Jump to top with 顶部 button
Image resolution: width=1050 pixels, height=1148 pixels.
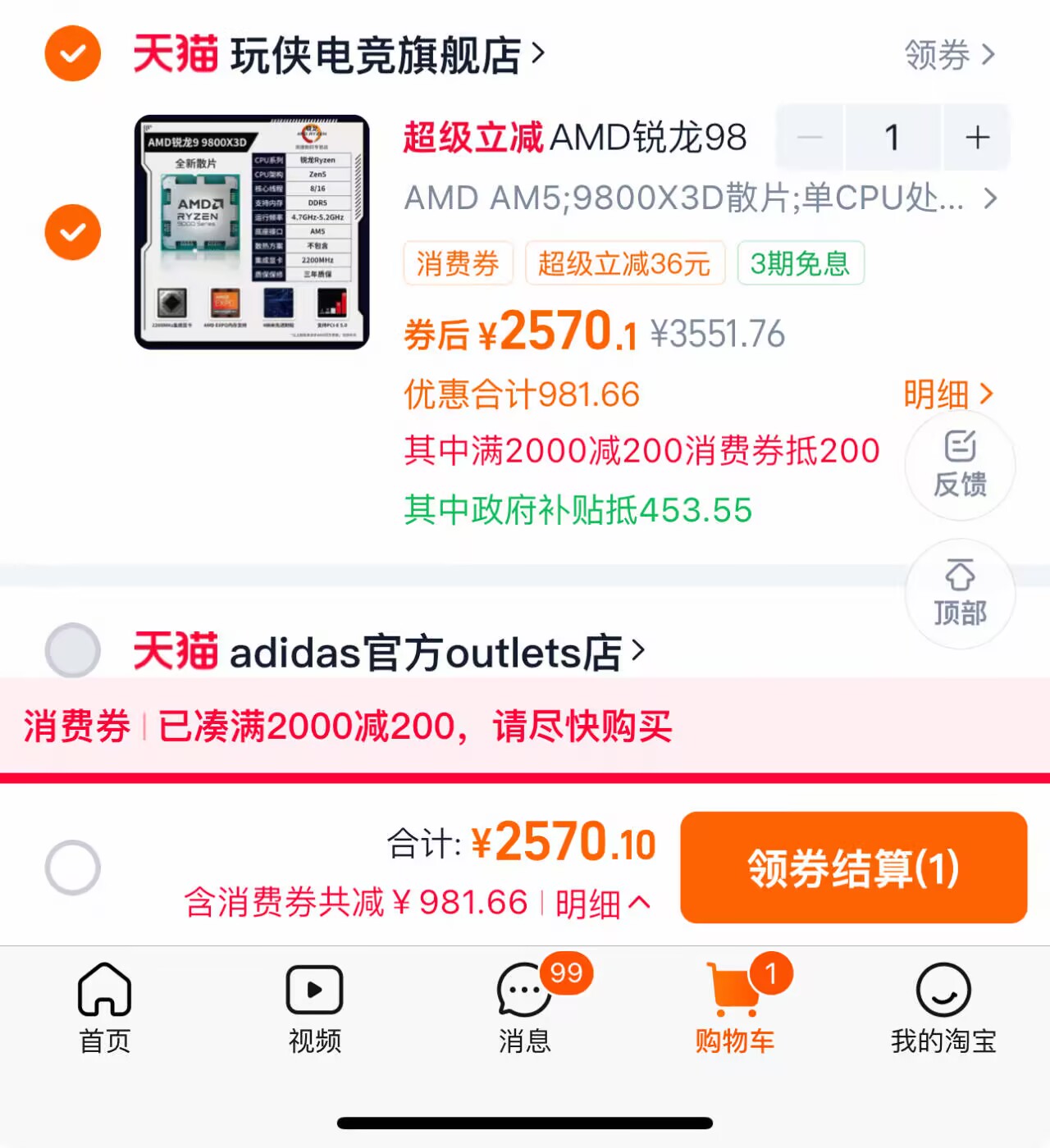[960, 593]
